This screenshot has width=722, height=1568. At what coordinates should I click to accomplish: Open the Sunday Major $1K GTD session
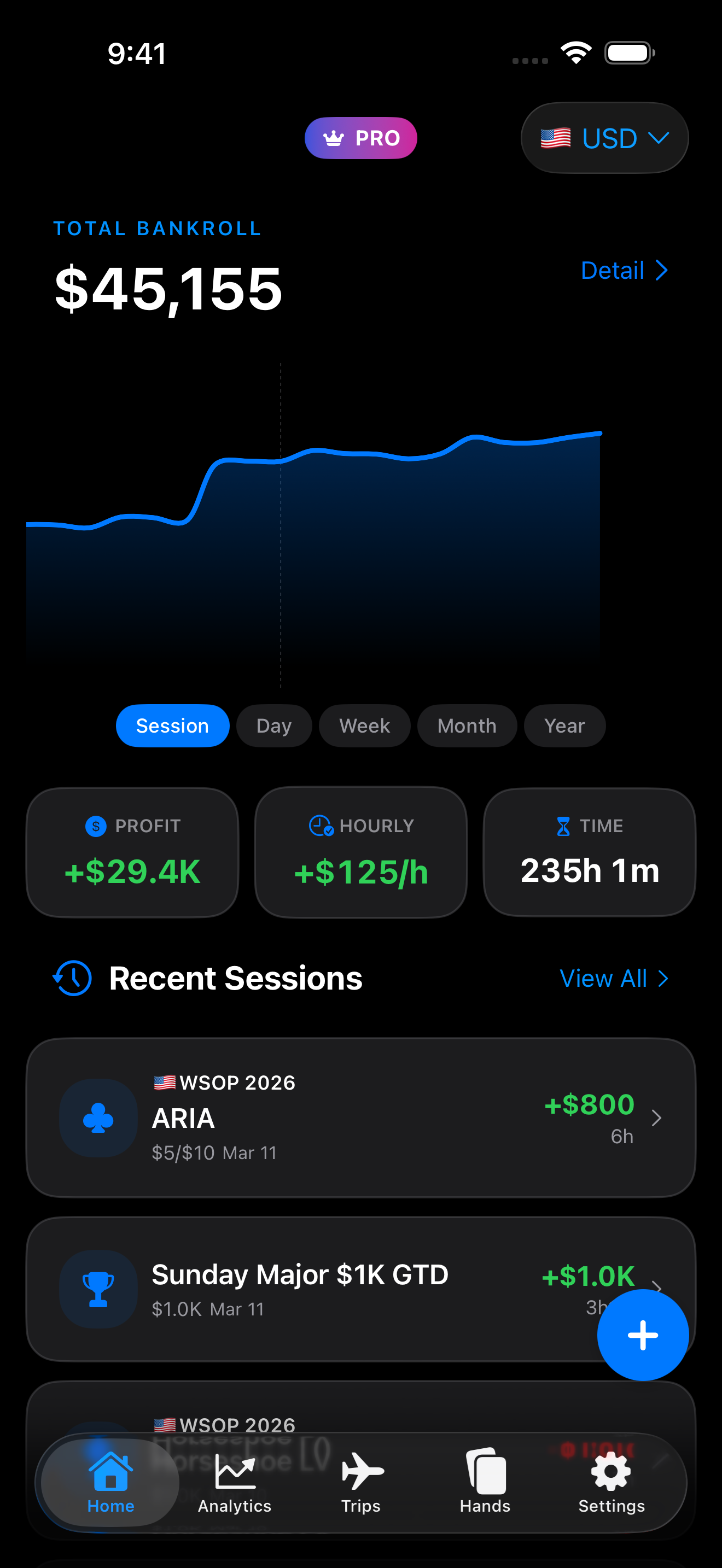click(304, 1288)
